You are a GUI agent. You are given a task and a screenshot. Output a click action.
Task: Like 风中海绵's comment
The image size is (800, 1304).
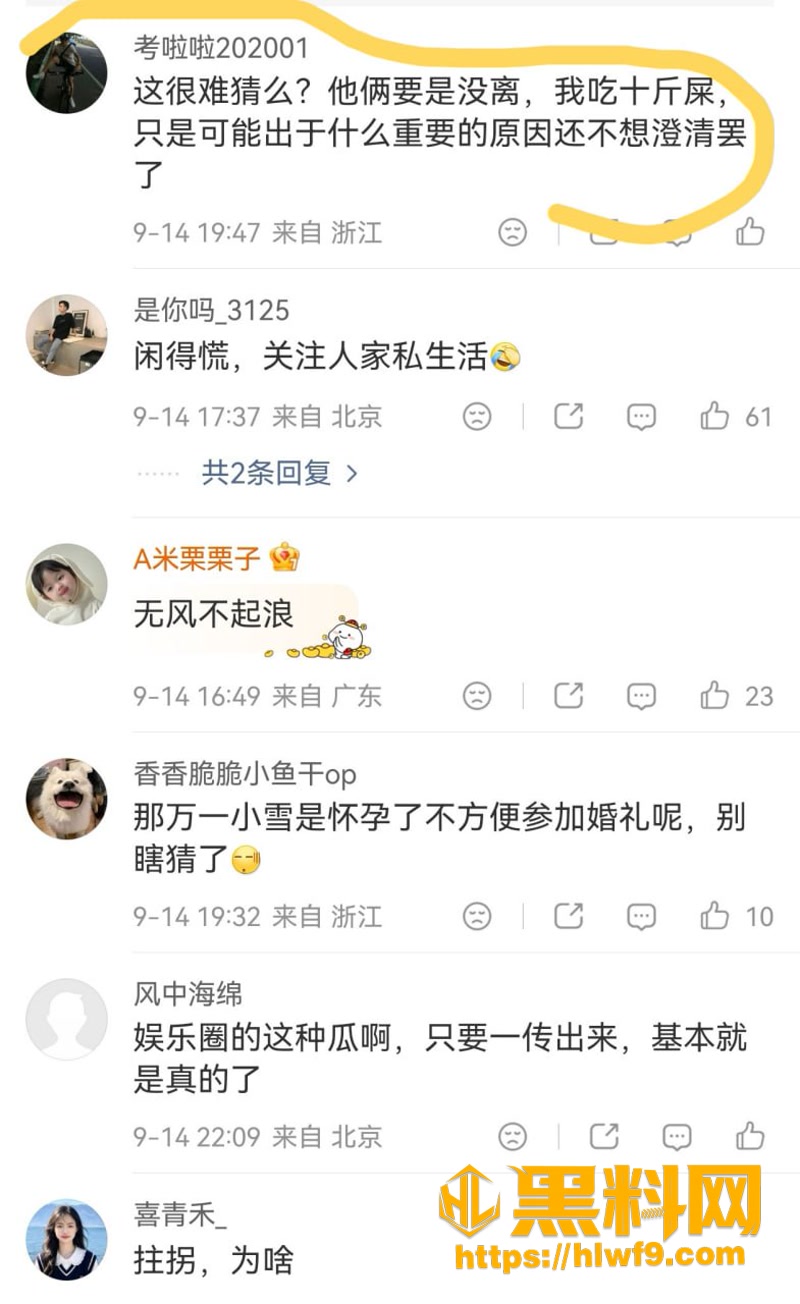750,1136
